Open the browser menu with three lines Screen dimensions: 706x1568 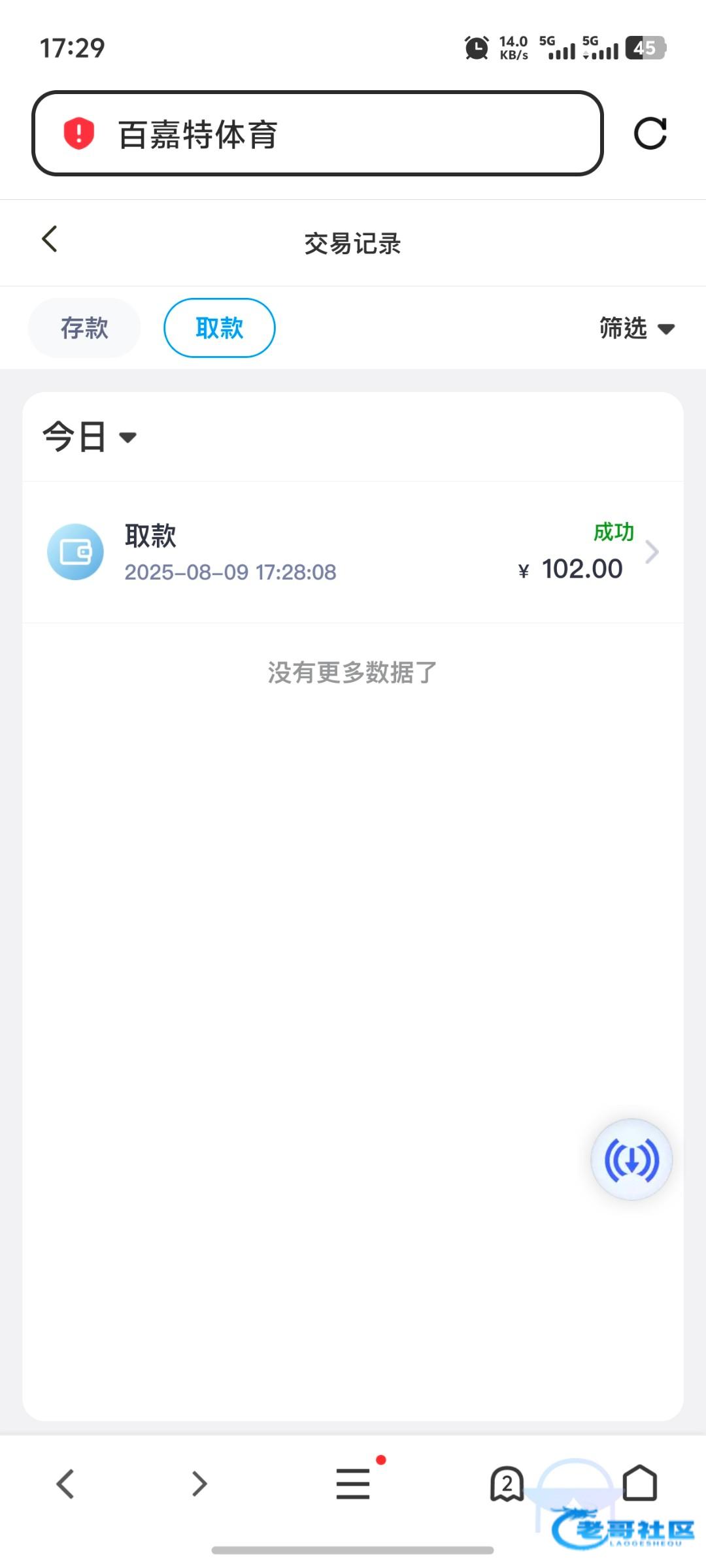[353, 1484]
